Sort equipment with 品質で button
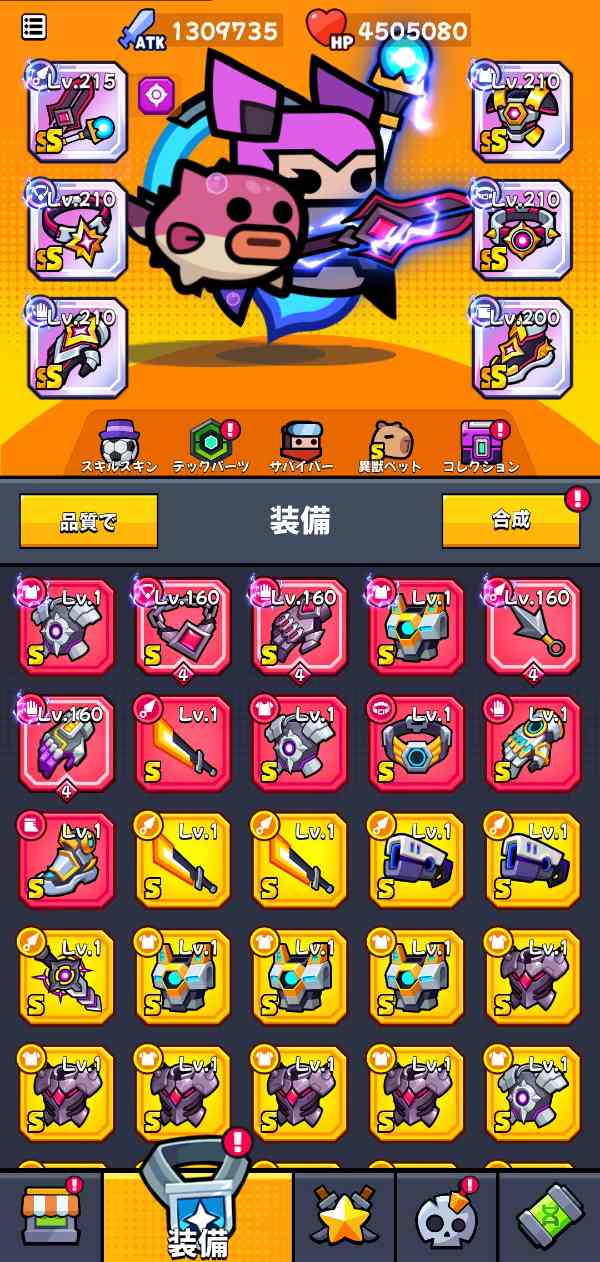This screenshot has width=600, height=1262. click(x=89, y=521)
